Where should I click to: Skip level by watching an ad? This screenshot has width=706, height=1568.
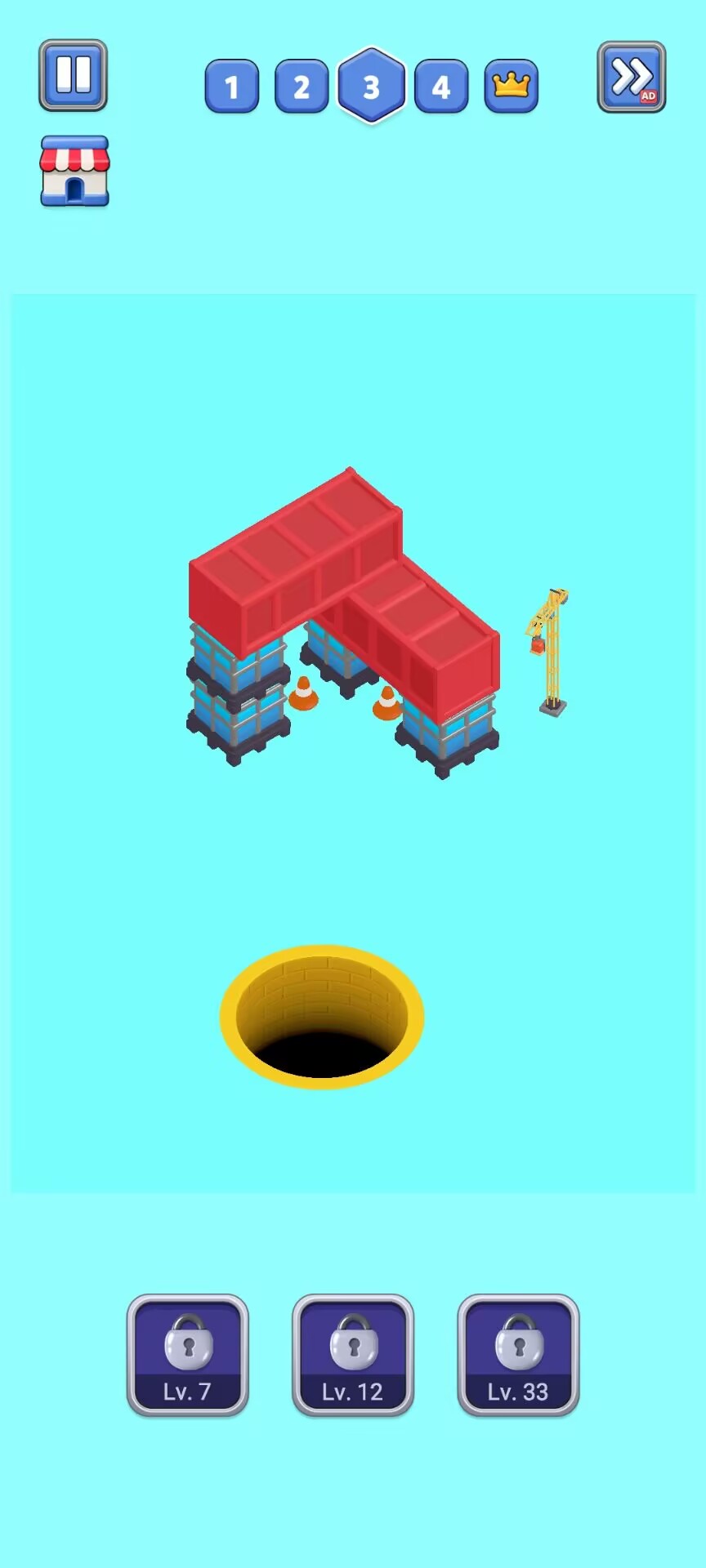click(x=632, y=77)
